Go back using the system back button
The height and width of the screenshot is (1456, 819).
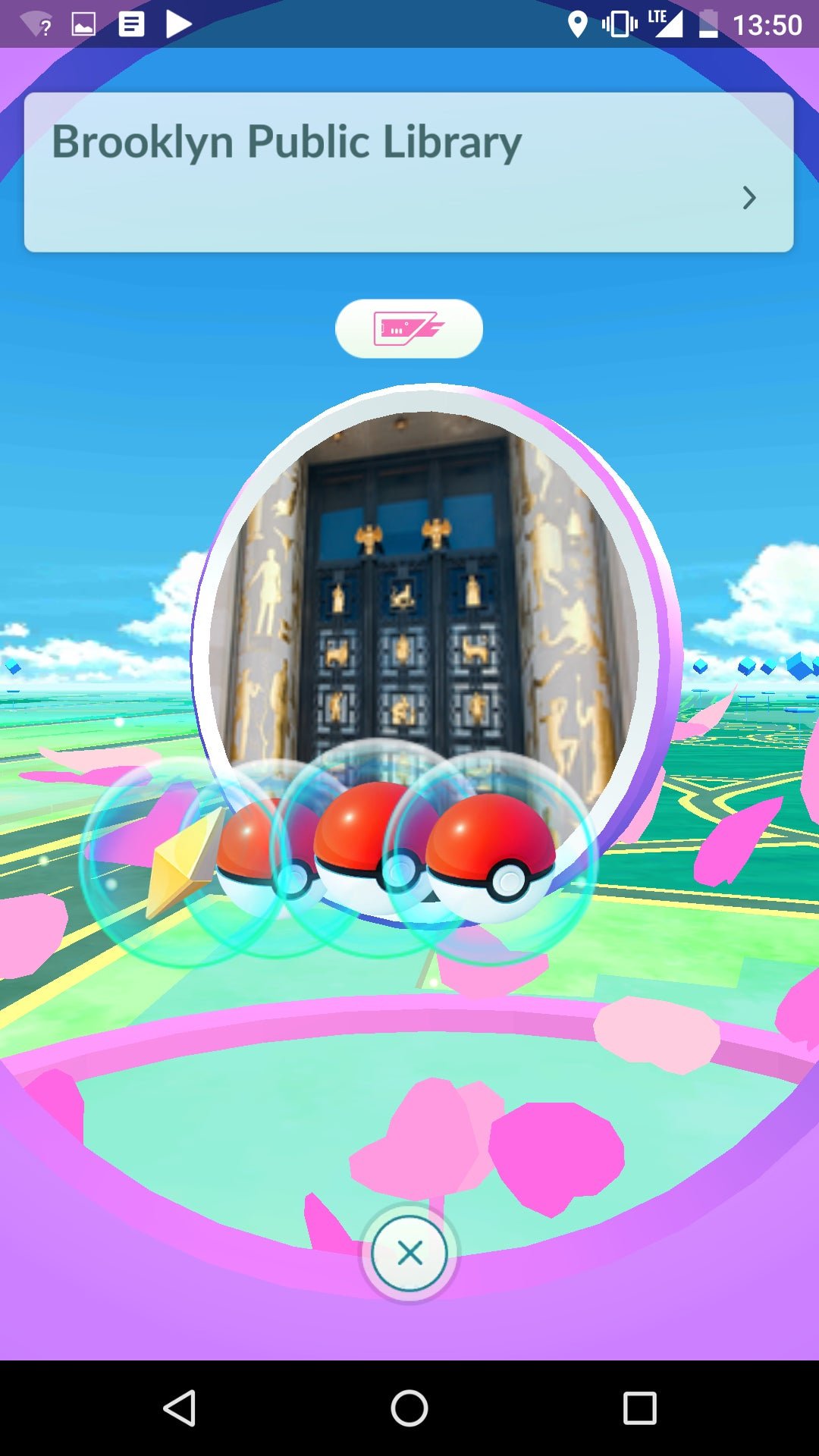tap(180, 1408)
